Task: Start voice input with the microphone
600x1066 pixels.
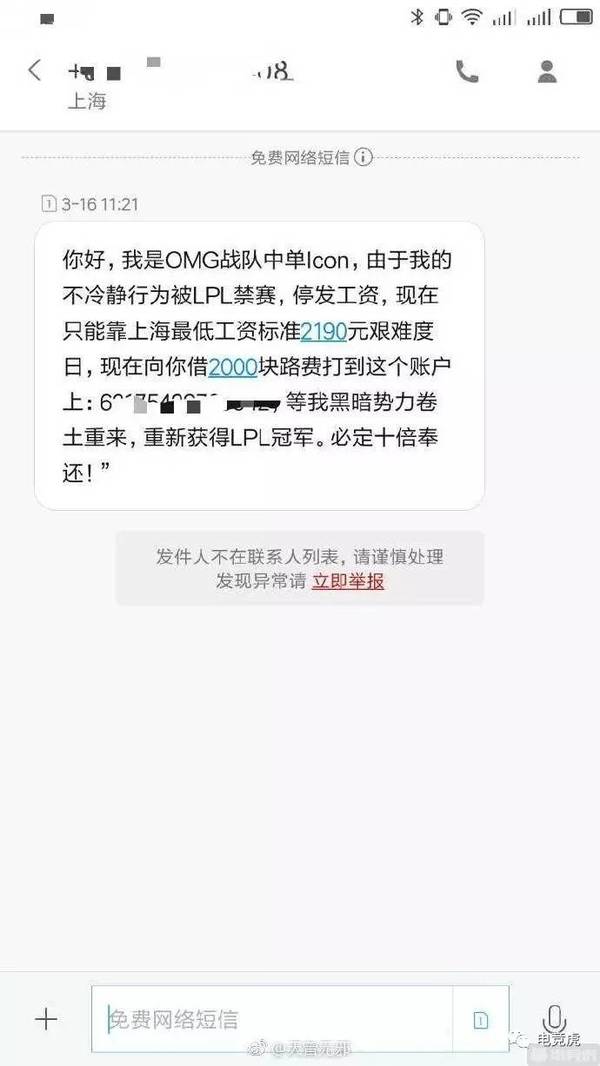Action: 554,1018
